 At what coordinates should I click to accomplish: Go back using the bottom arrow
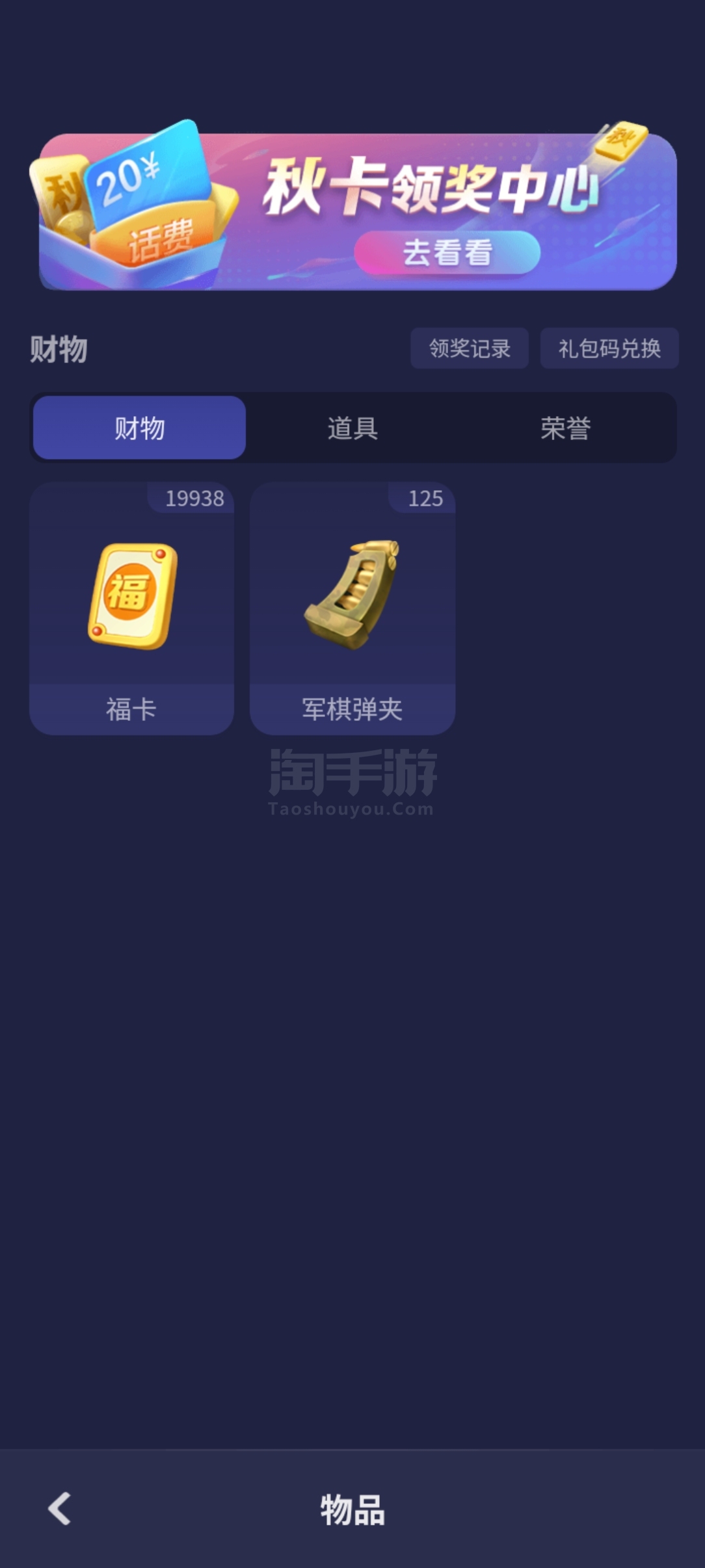[x=60, y=1508]
